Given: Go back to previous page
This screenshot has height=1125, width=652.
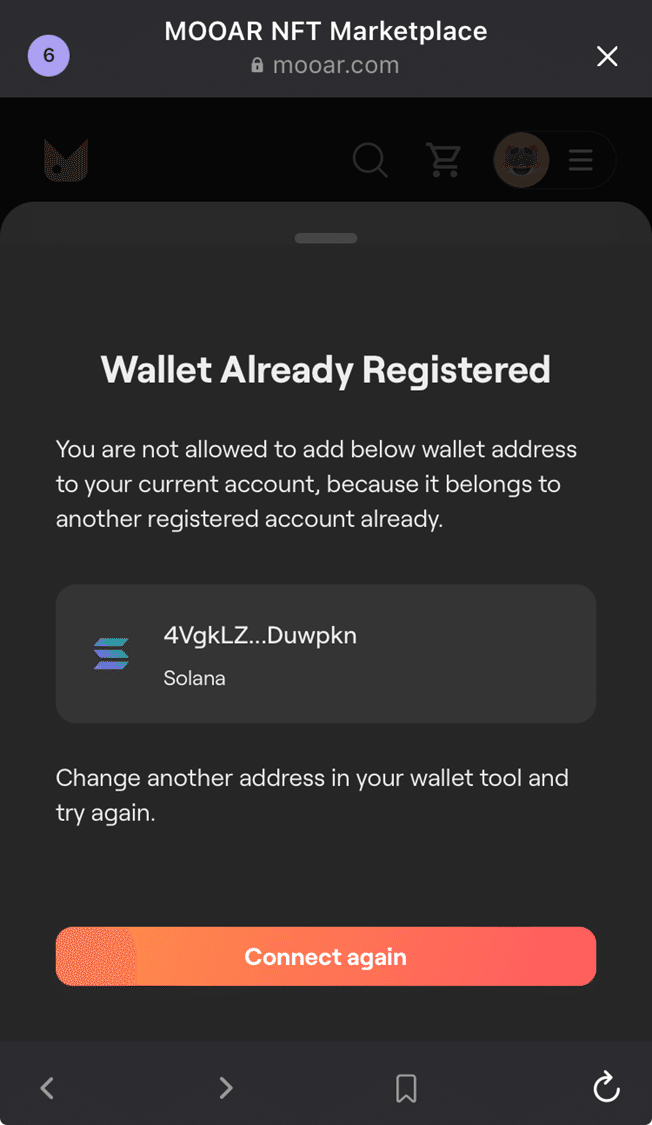Looking at the screenshot, I should click(x=47, y=1088).
